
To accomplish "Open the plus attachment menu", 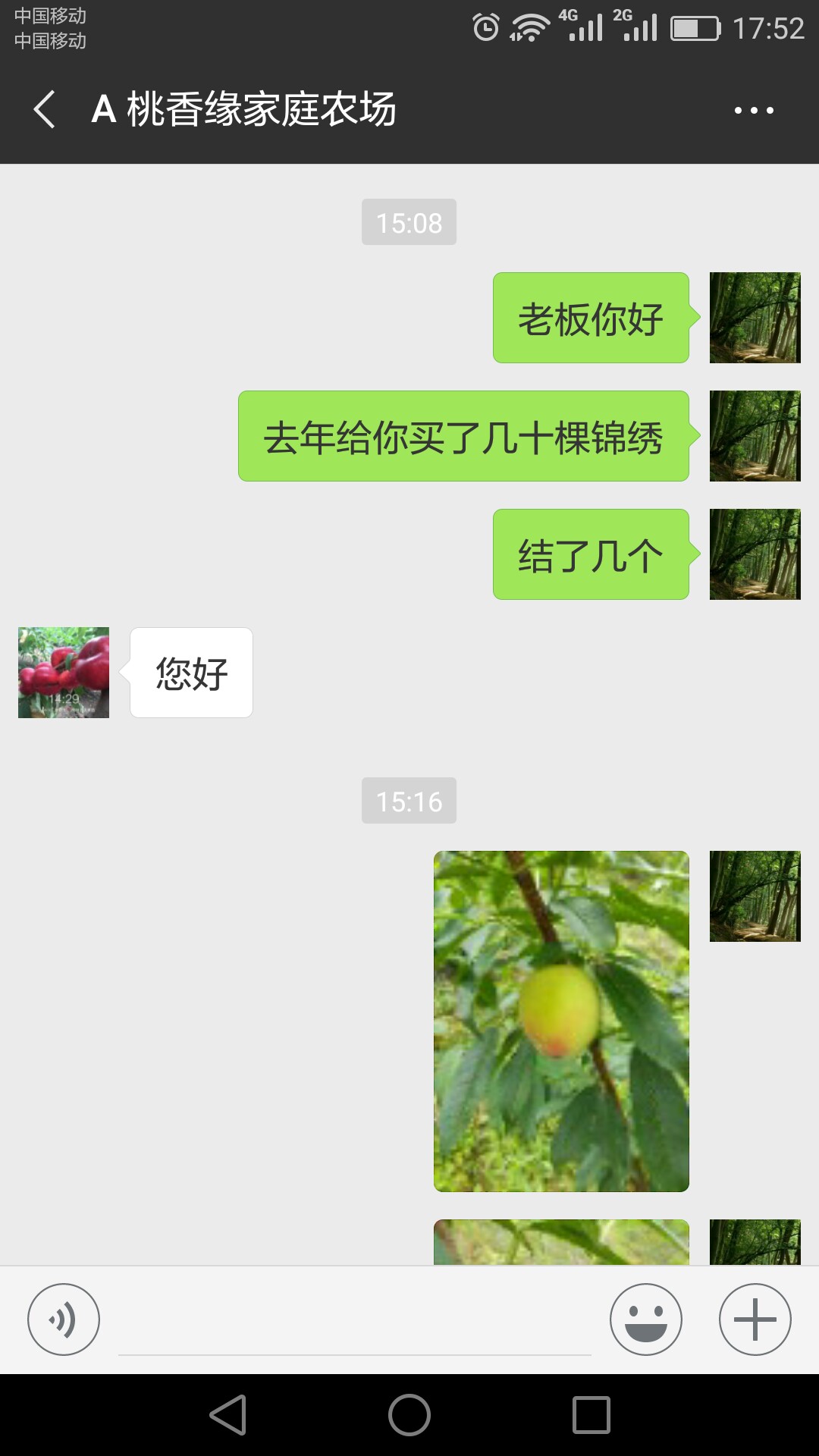I will pyautogui.click(x=755, y=1319).
